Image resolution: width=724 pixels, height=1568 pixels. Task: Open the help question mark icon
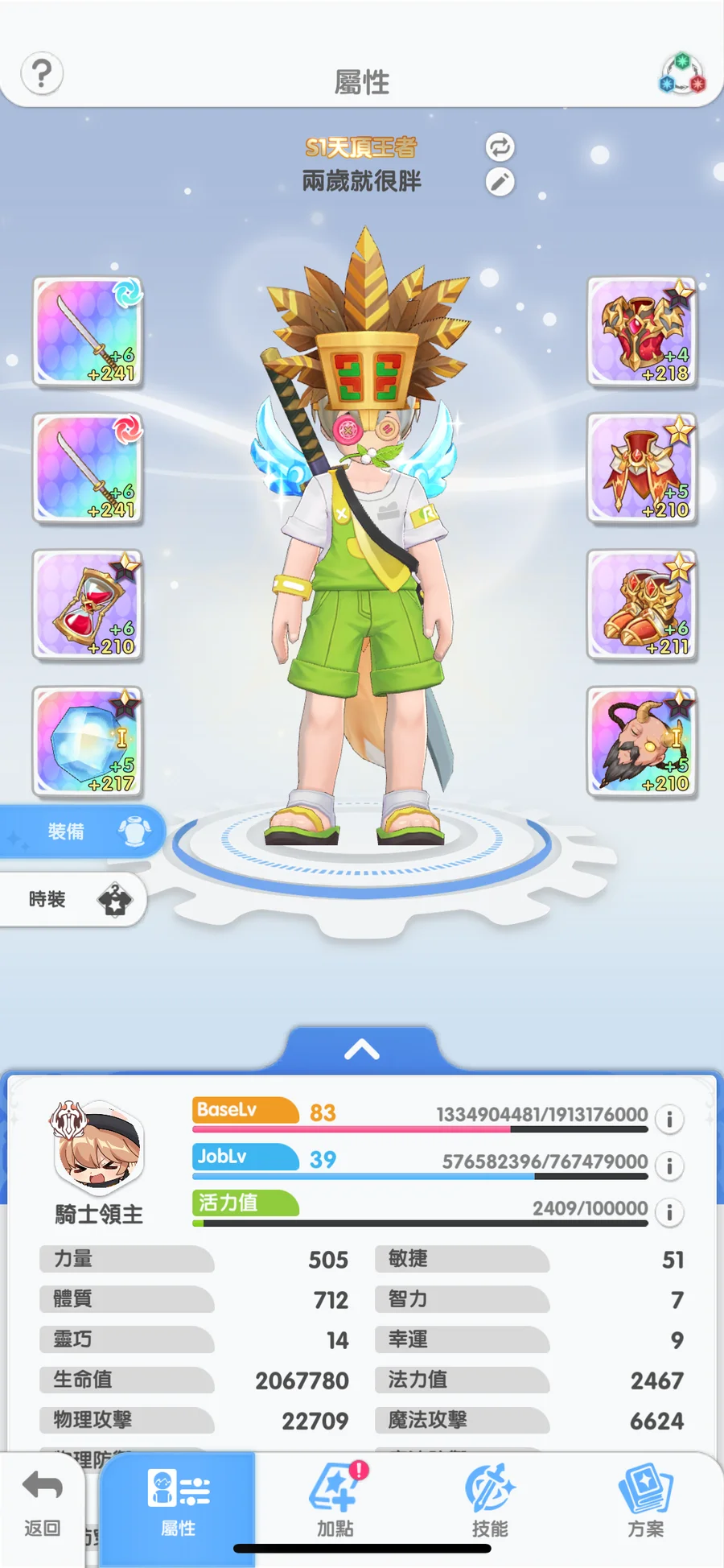pos(42,74)
